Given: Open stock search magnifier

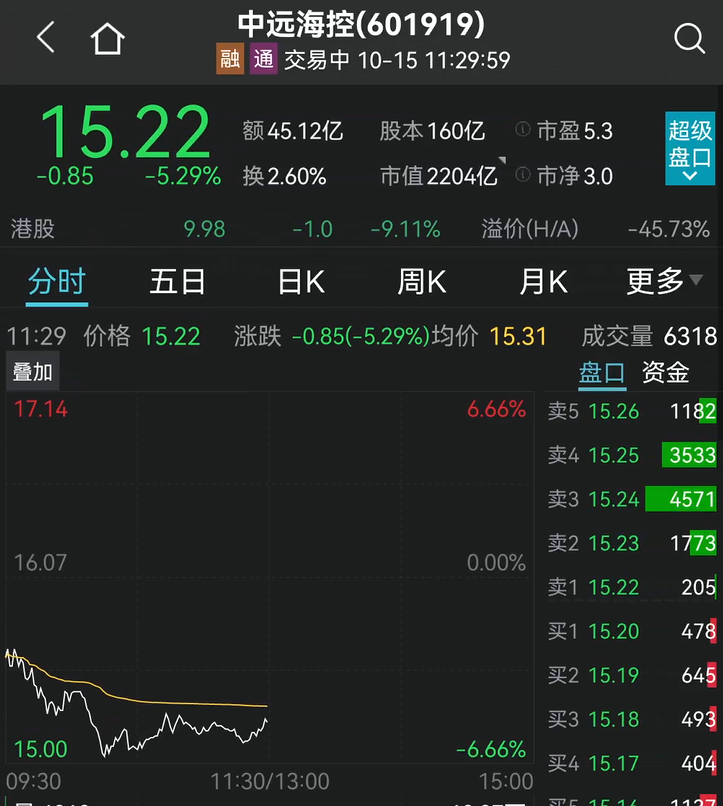Looking at the screenshot, I should [x=689, y=39].
